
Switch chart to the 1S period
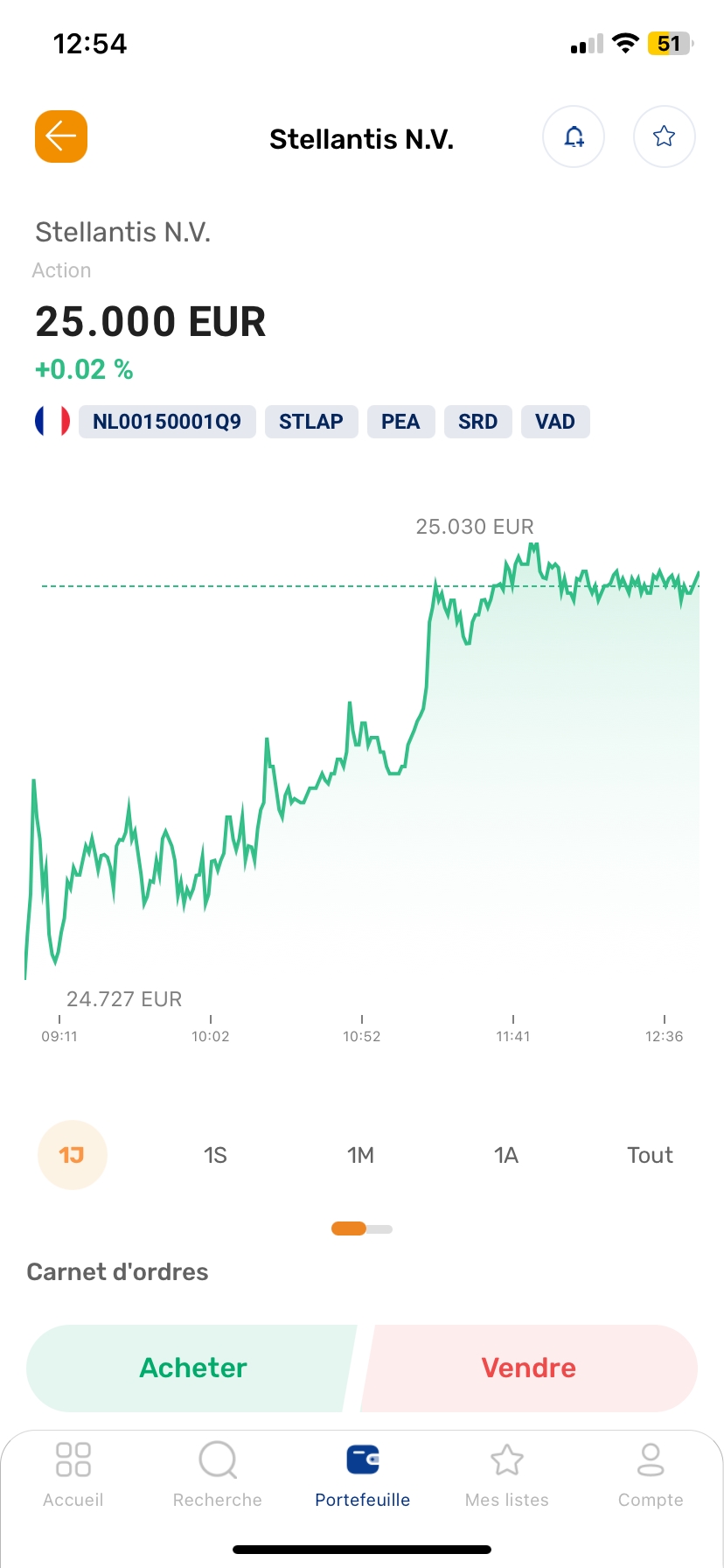215,1155
